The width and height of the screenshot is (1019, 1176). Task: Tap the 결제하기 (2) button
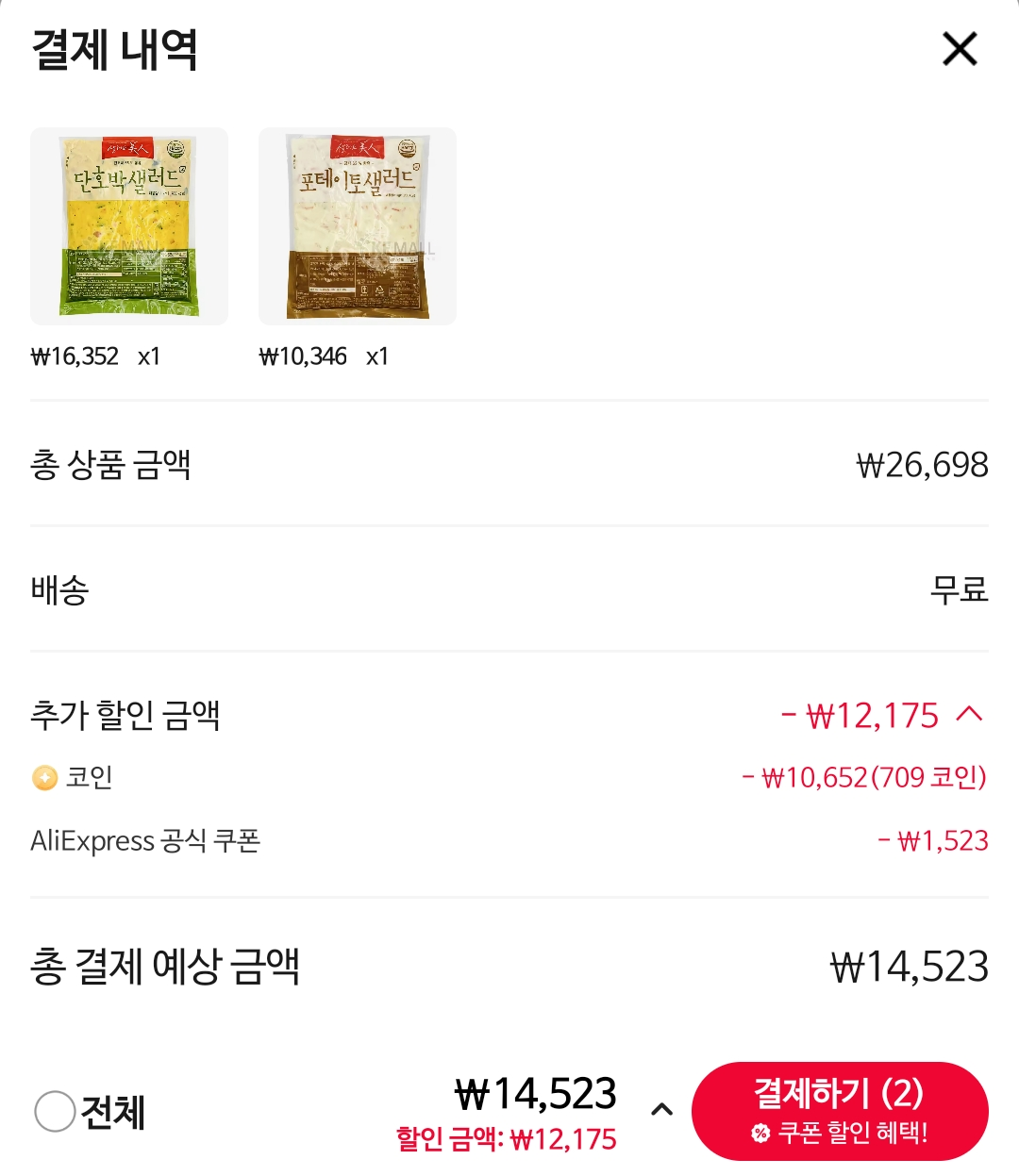(x=840, y=1111)
